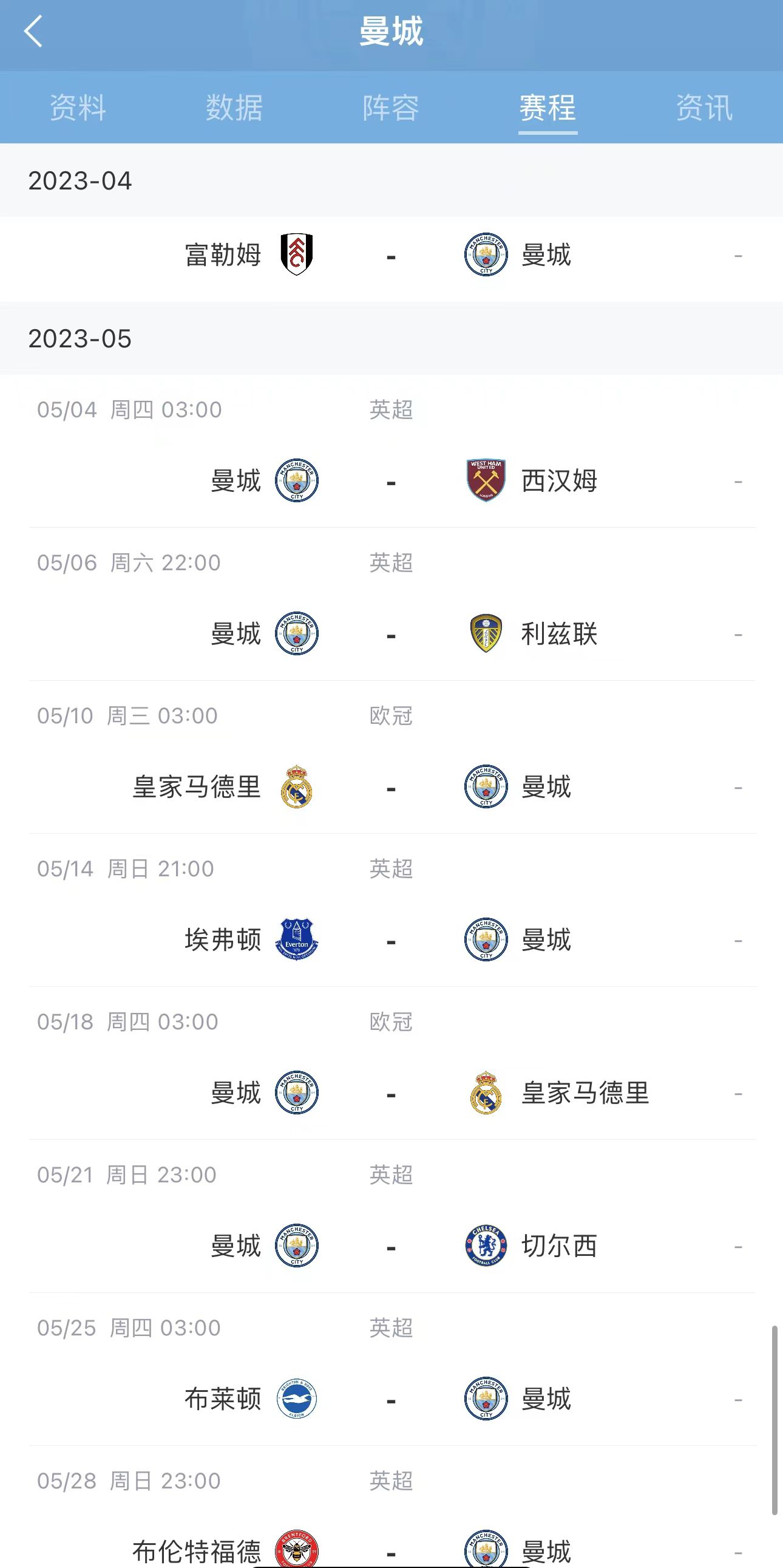Open the 05/18 曼城 vs 皇家马德里 match
This screenshot has width=783, height=1568.
click(391, 1063)
